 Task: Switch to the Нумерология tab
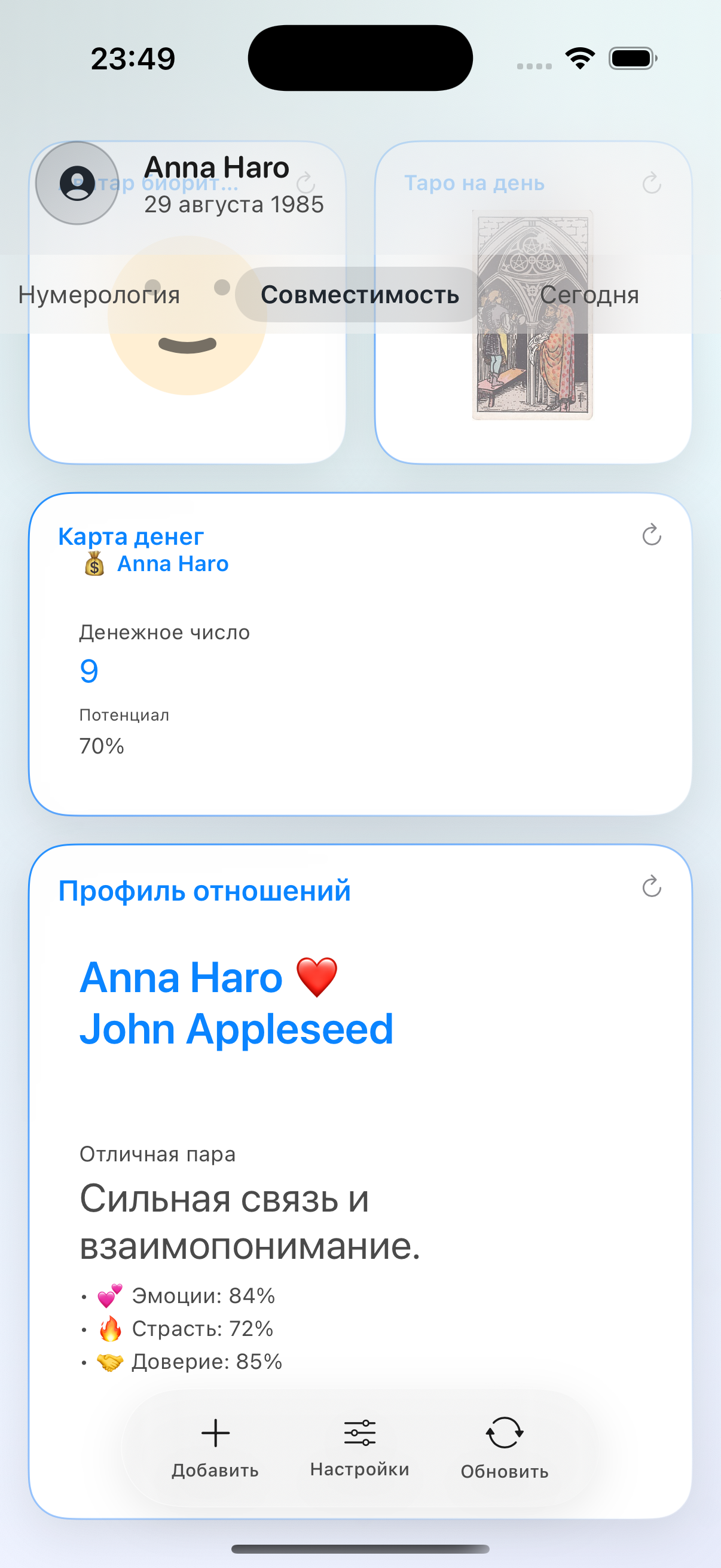click(99, 295)
